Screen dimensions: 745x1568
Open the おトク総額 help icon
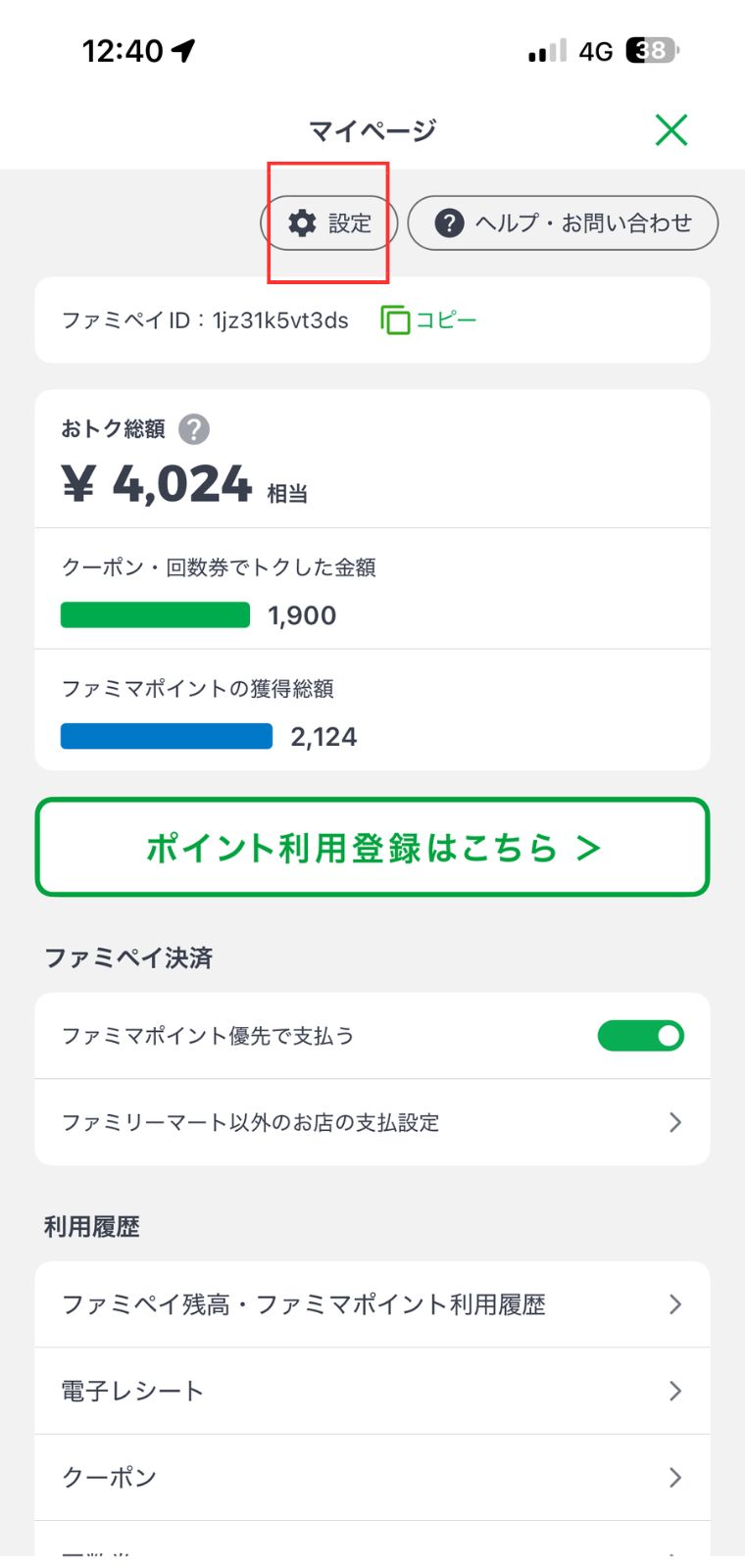(194, 429)
